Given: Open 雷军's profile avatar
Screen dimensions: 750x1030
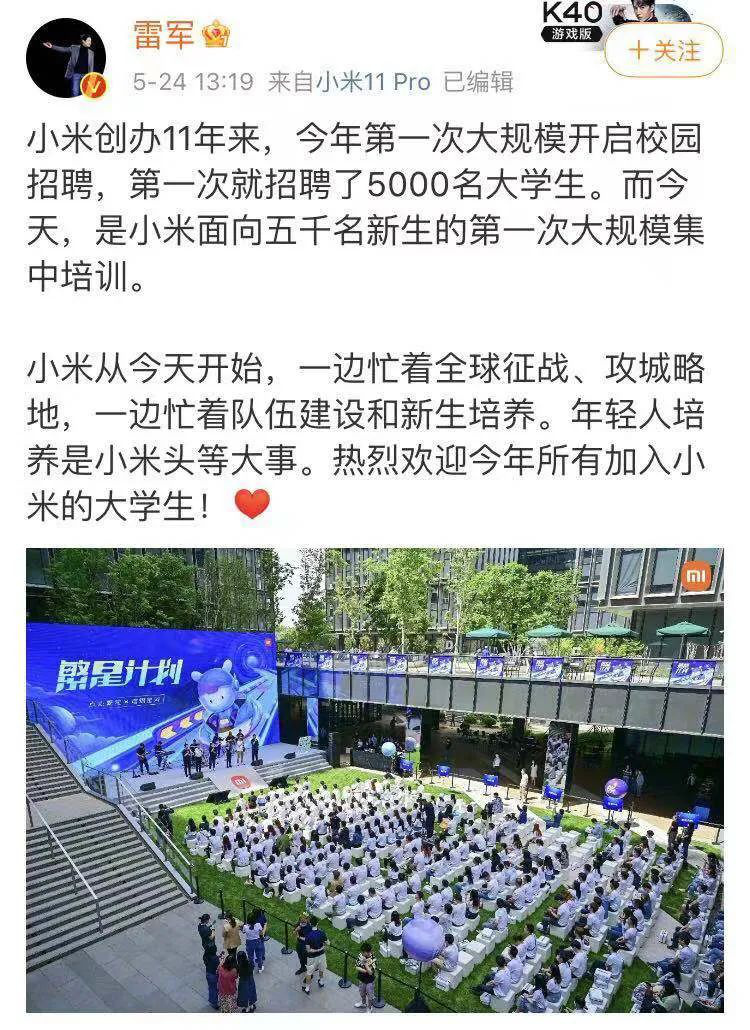Looking at the screenshot, I should coord(66,57).
